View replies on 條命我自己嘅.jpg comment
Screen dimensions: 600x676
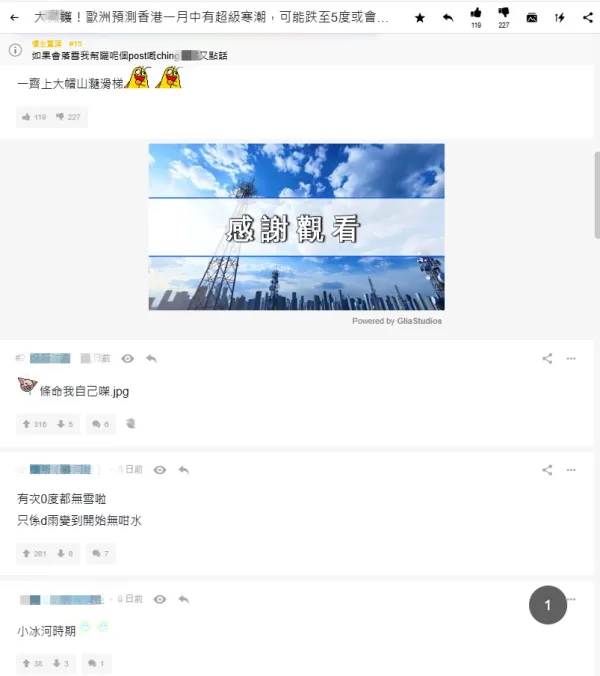(100, 424)
